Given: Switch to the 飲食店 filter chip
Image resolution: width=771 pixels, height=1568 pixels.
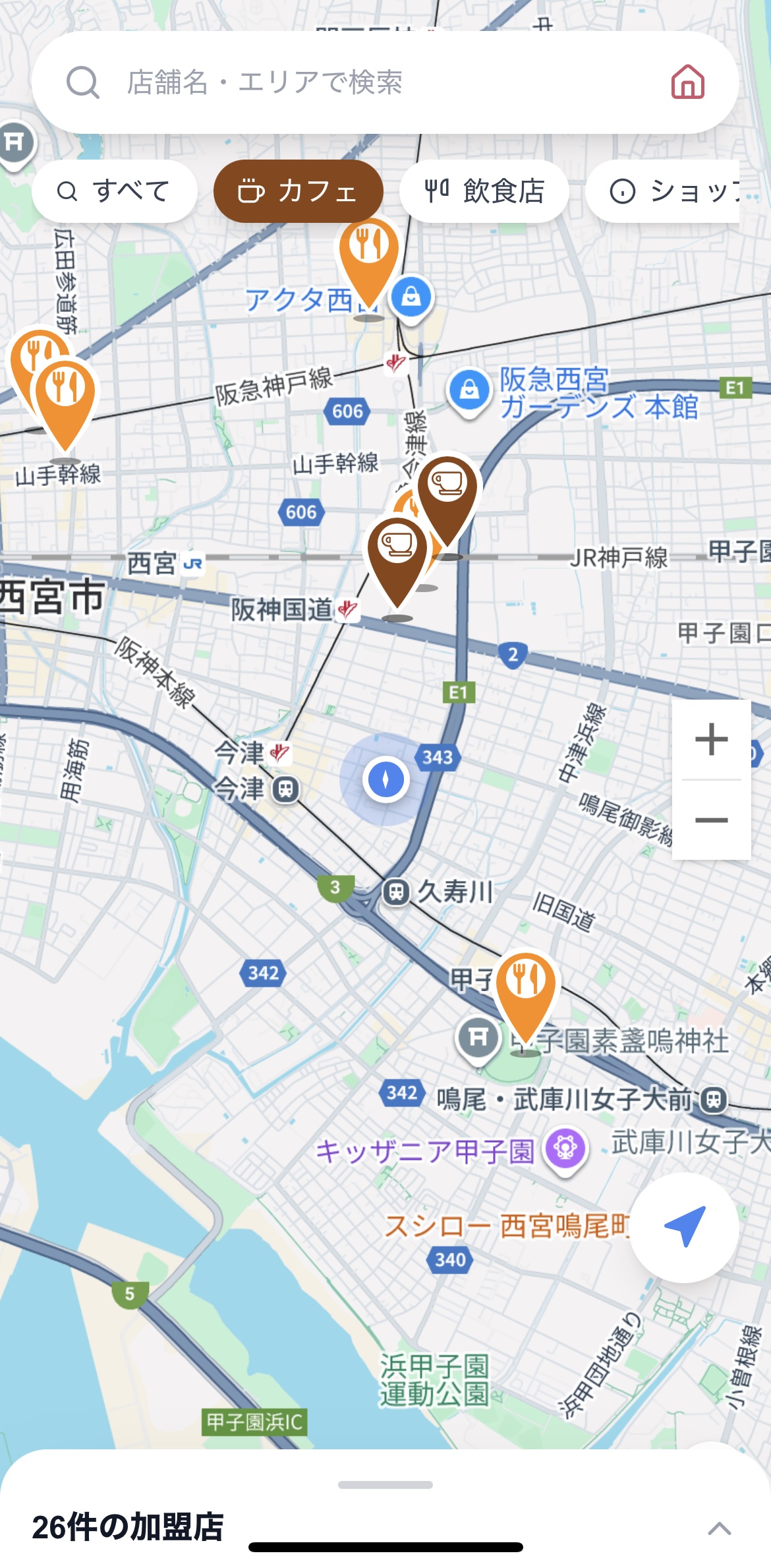Looking at the screenshot, I should (484, 191).
